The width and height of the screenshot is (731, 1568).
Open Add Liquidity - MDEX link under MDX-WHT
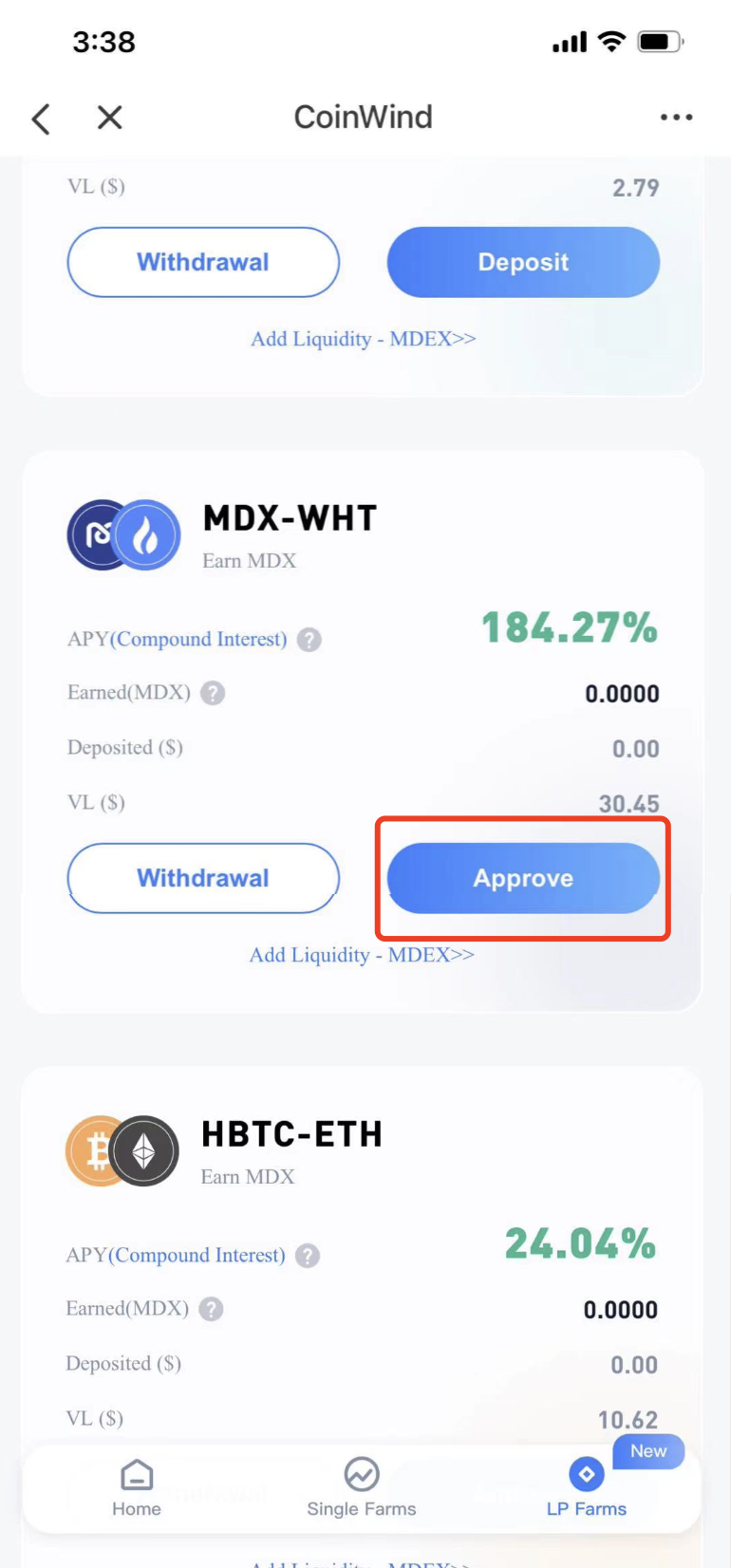(x=362, y=955)
